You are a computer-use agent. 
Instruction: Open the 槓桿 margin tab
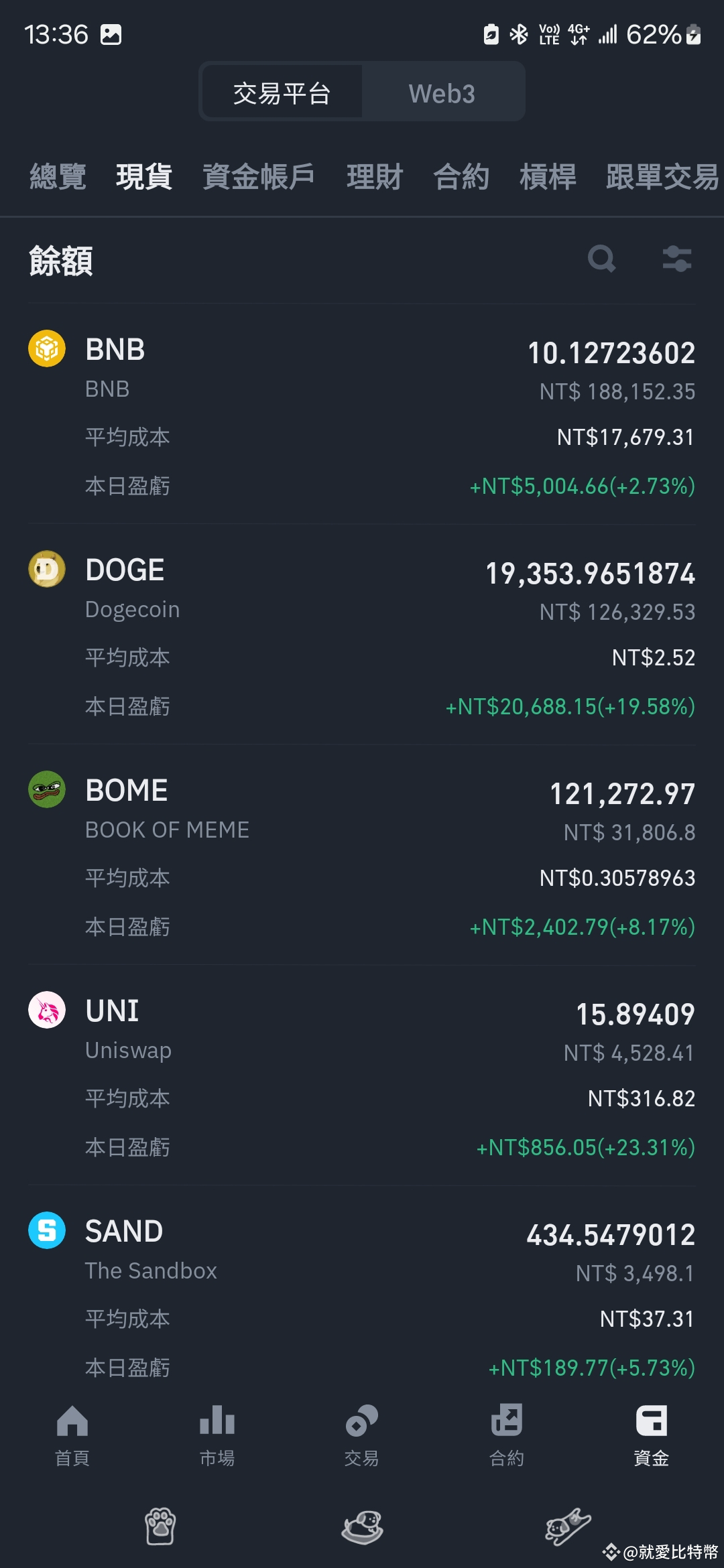click(548, 176)
